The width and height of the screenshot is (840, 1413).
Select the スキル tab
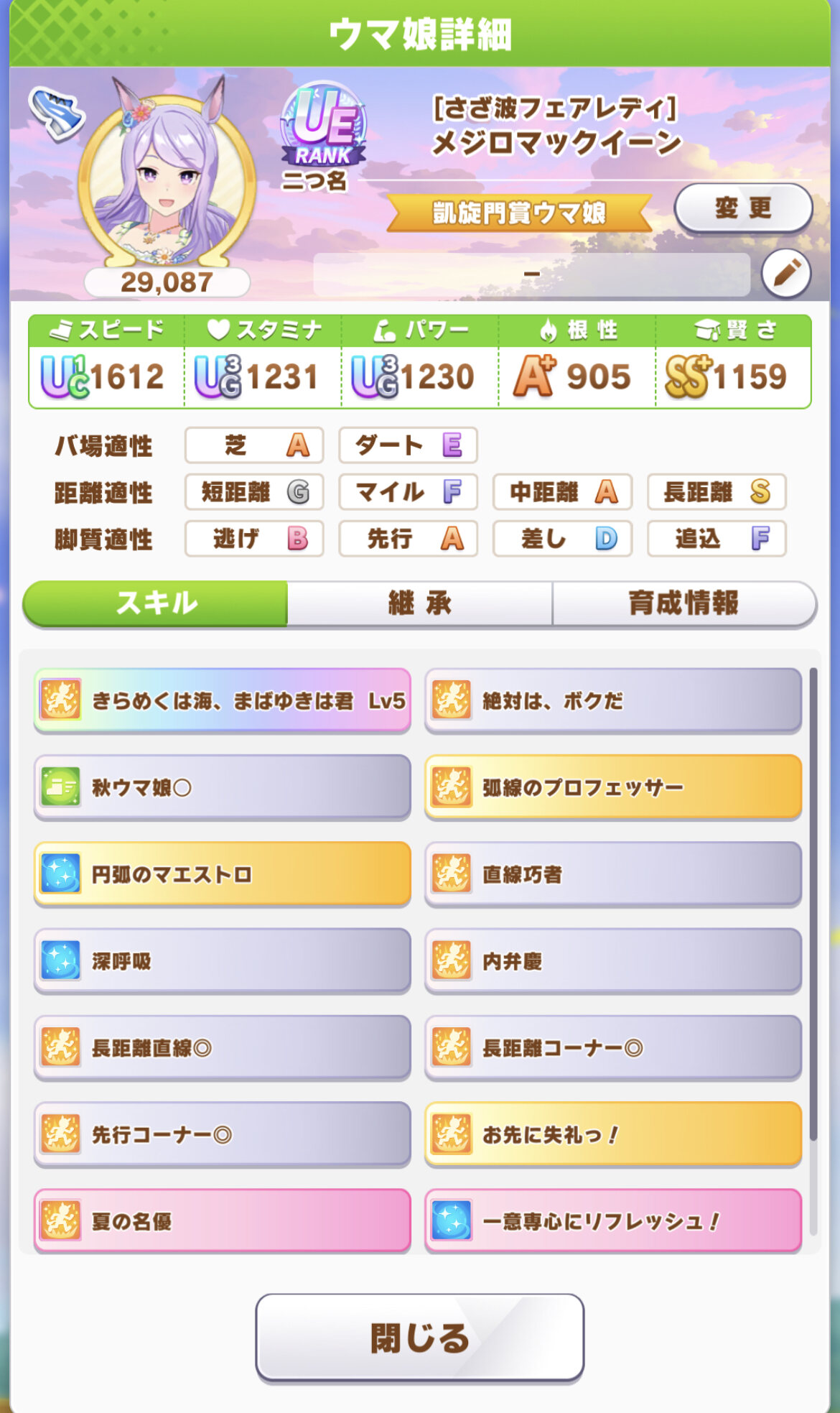click(x=156, y=603)
